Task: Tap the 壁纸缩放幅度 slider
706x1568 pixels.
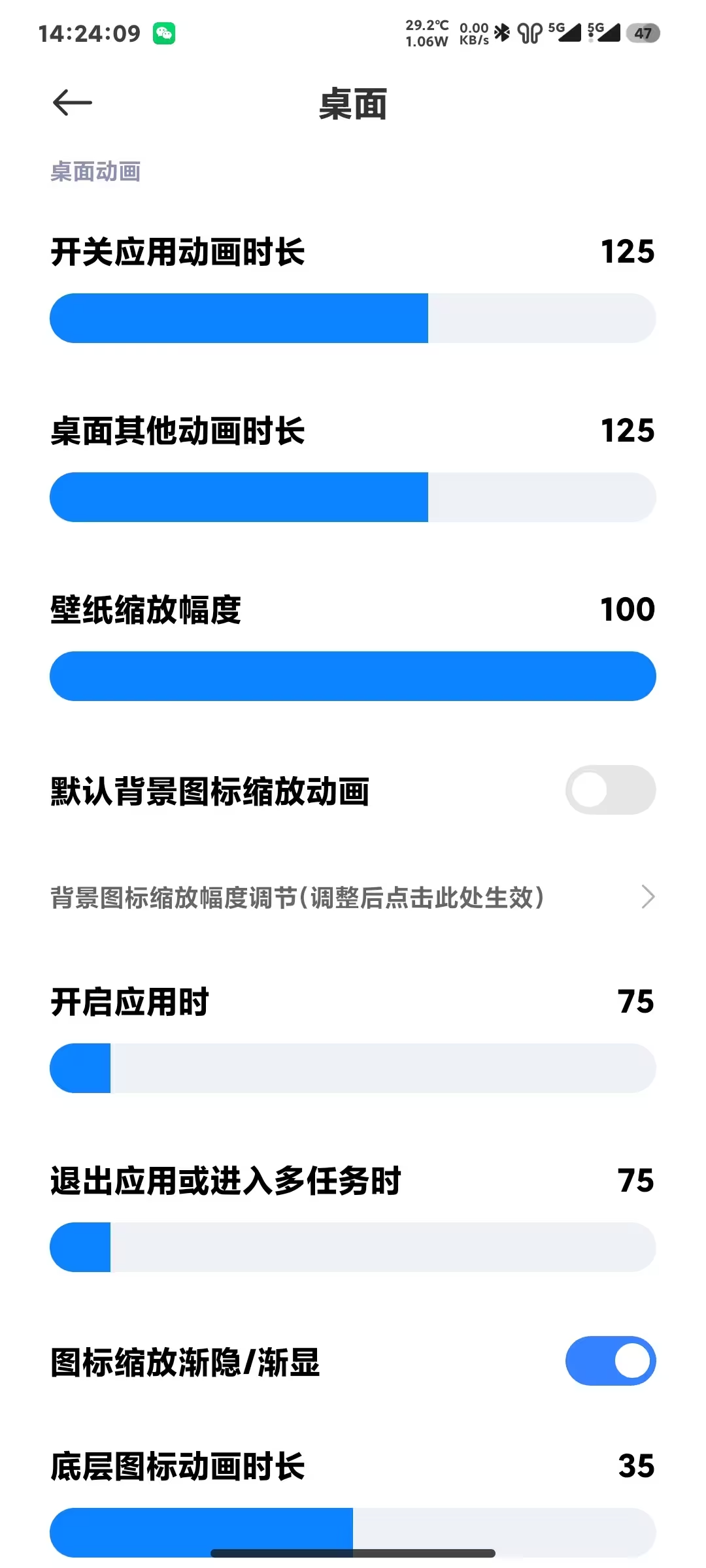Action: tap(353, 676)
